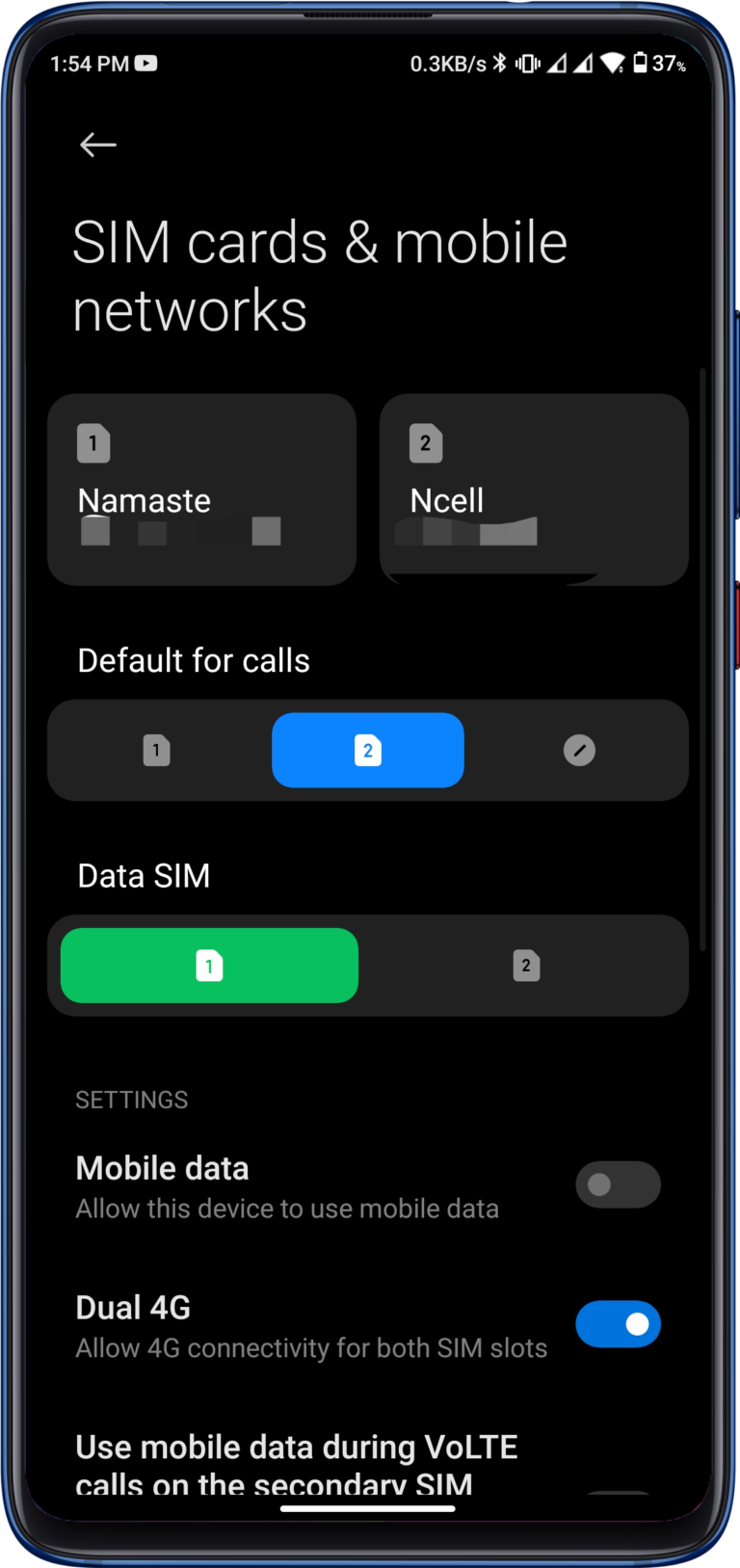The width and height of the screenshot is (740, 1568).
Task: Turn off the Dual 4G switch
Action: [x=618, y=1324]
